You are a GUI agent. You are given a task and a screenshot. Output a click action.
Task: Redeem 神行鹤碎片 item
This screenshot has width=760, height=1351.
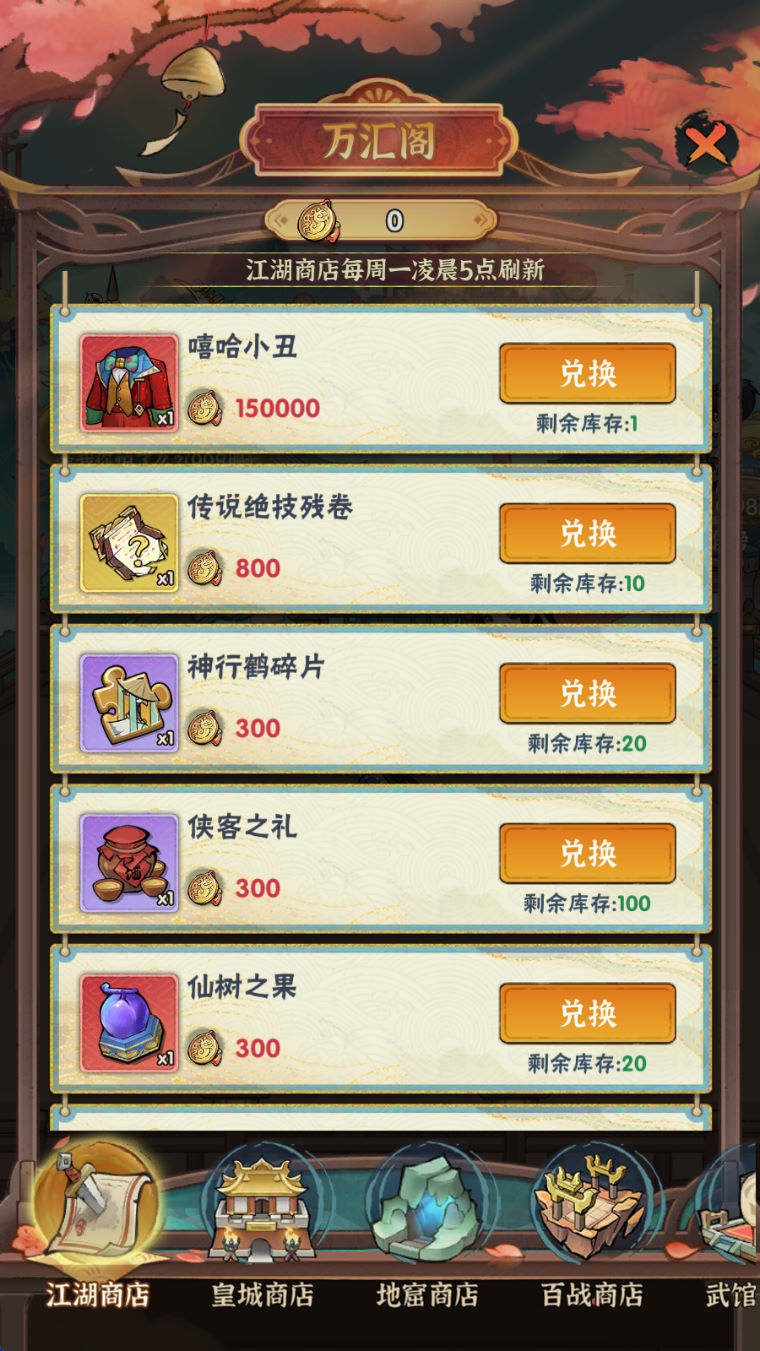click(587, 693)
